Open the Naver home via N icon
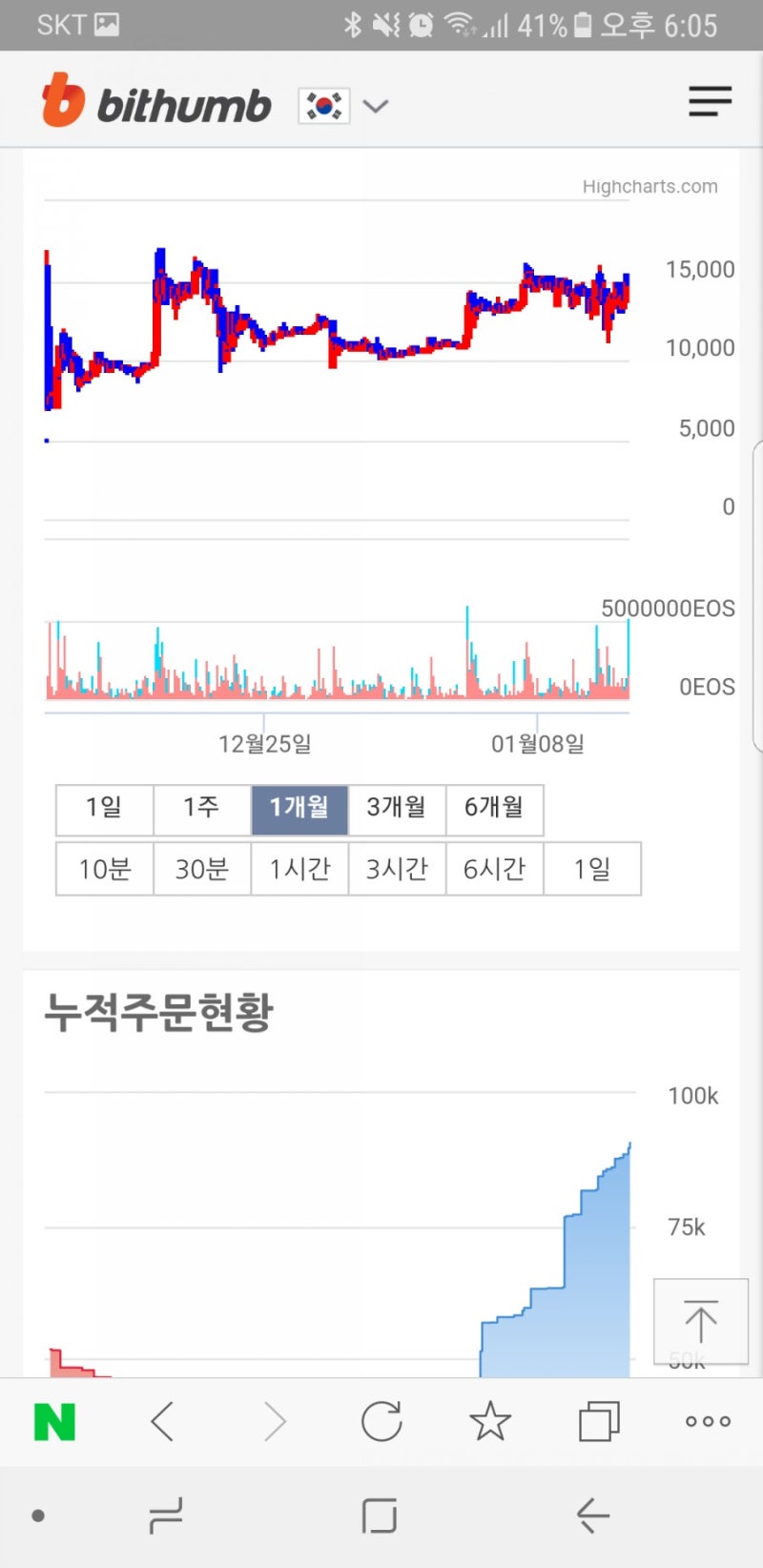 (x=54, y=1420)
